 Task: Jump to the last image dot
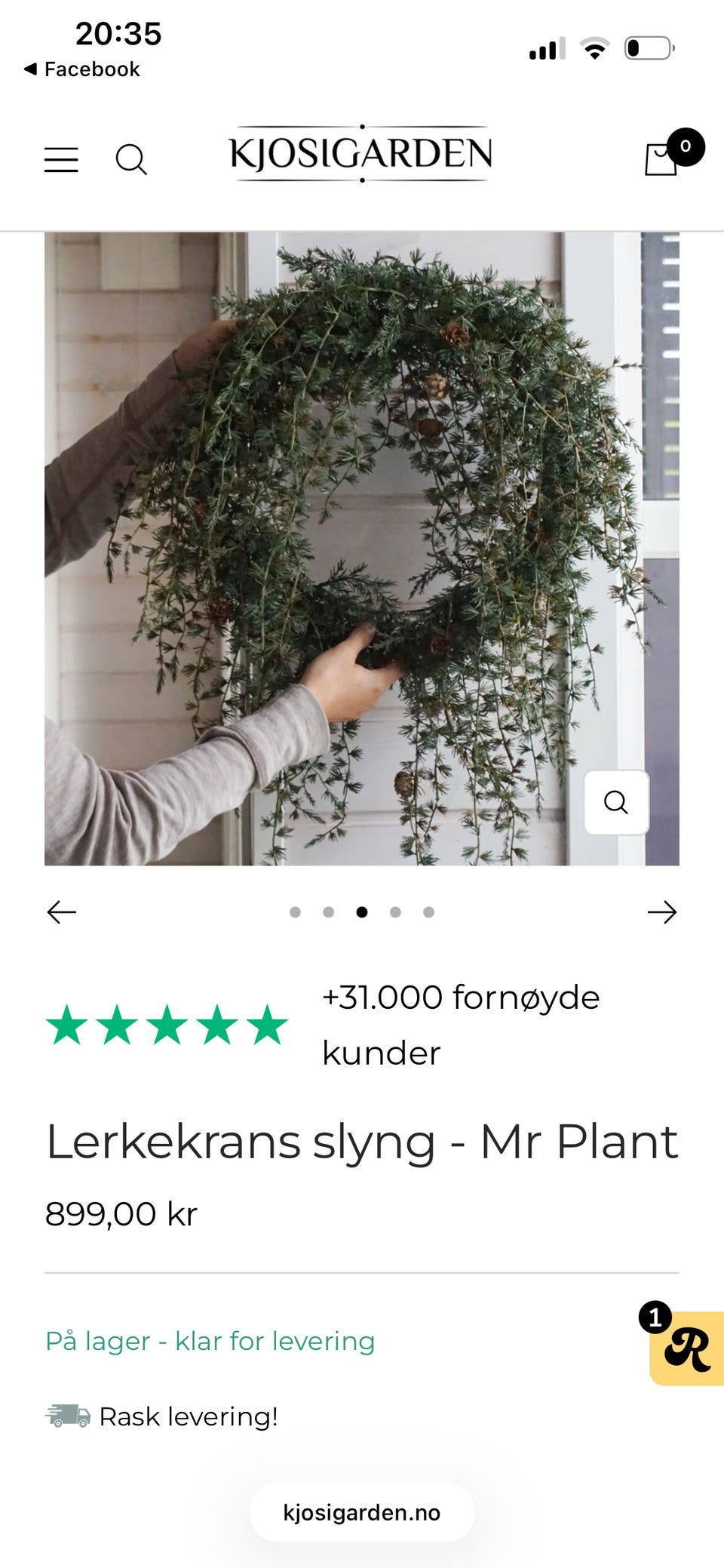point(428,912)
